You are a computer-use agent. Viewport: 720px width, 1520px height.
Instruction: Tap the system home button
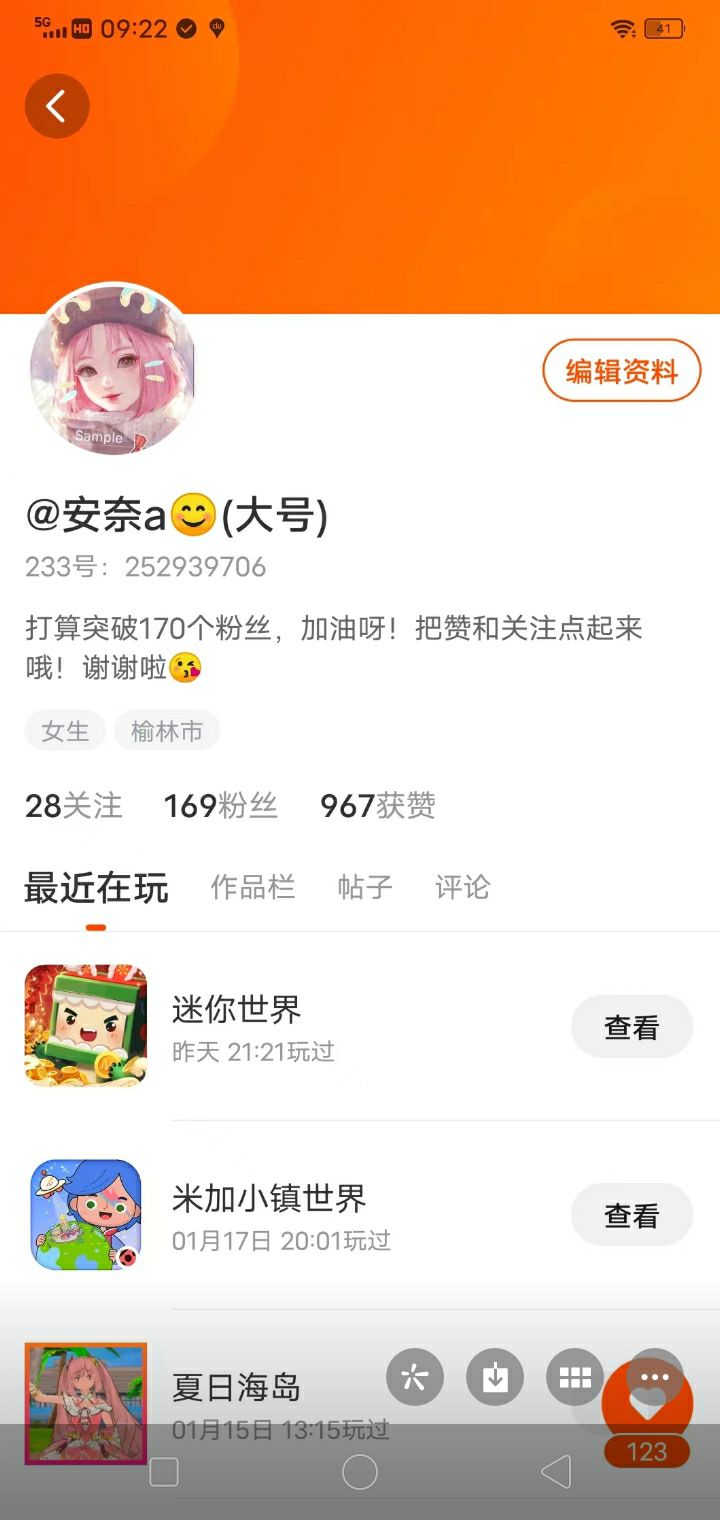[x=360, y=1472]
